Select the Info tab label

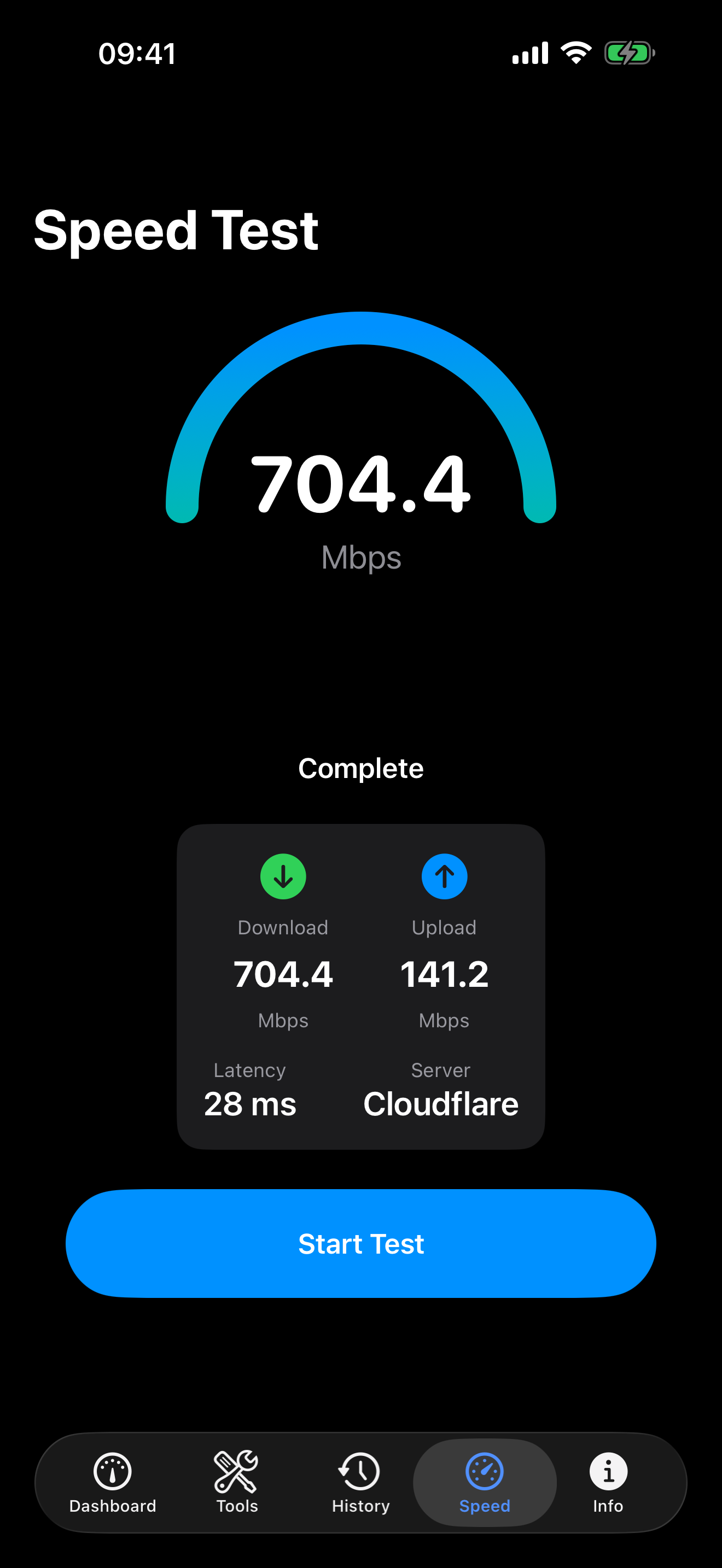(x=608, y=1507)
